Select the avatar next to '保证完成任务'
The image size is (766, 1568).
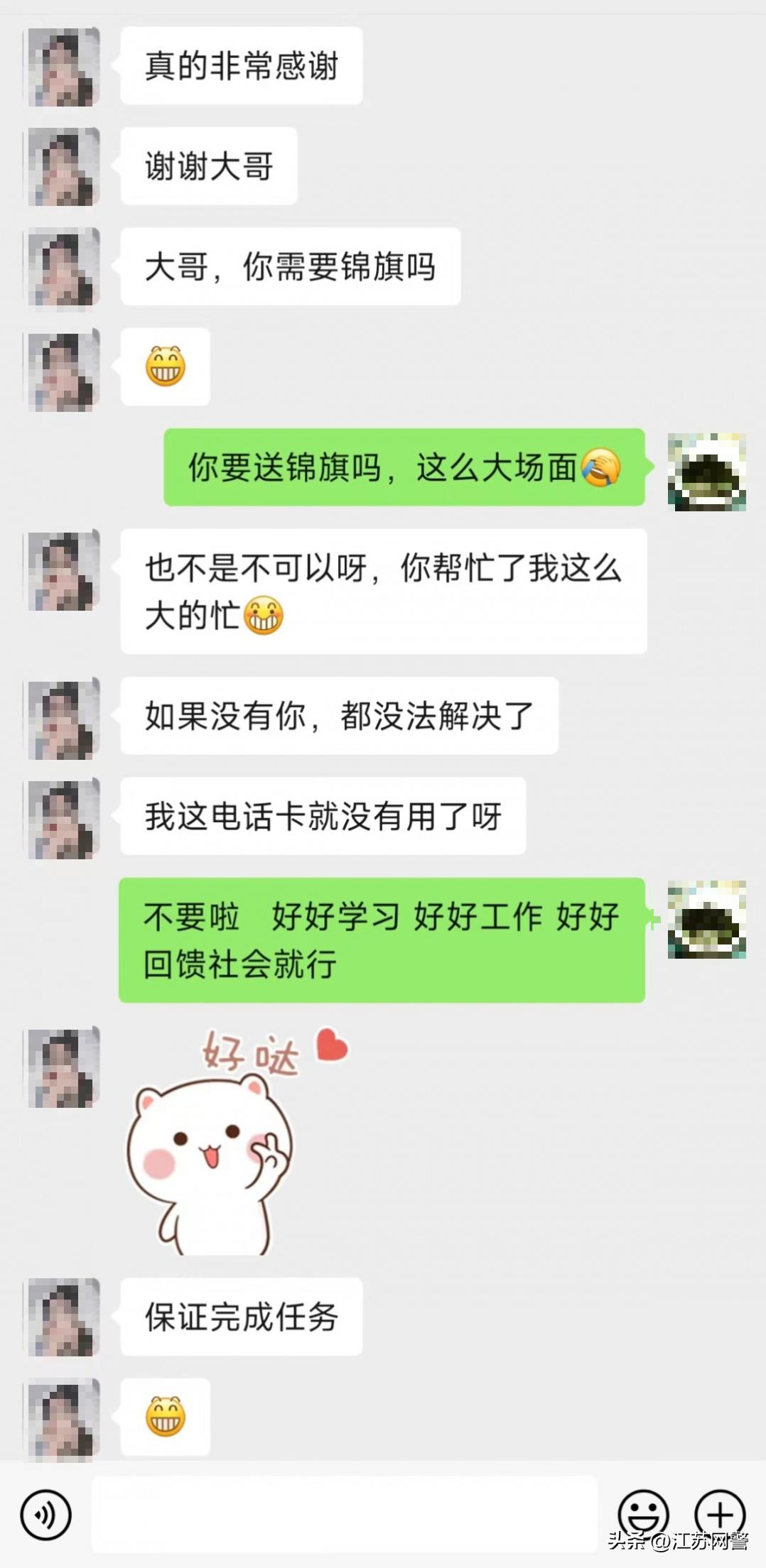(63, 1317)
